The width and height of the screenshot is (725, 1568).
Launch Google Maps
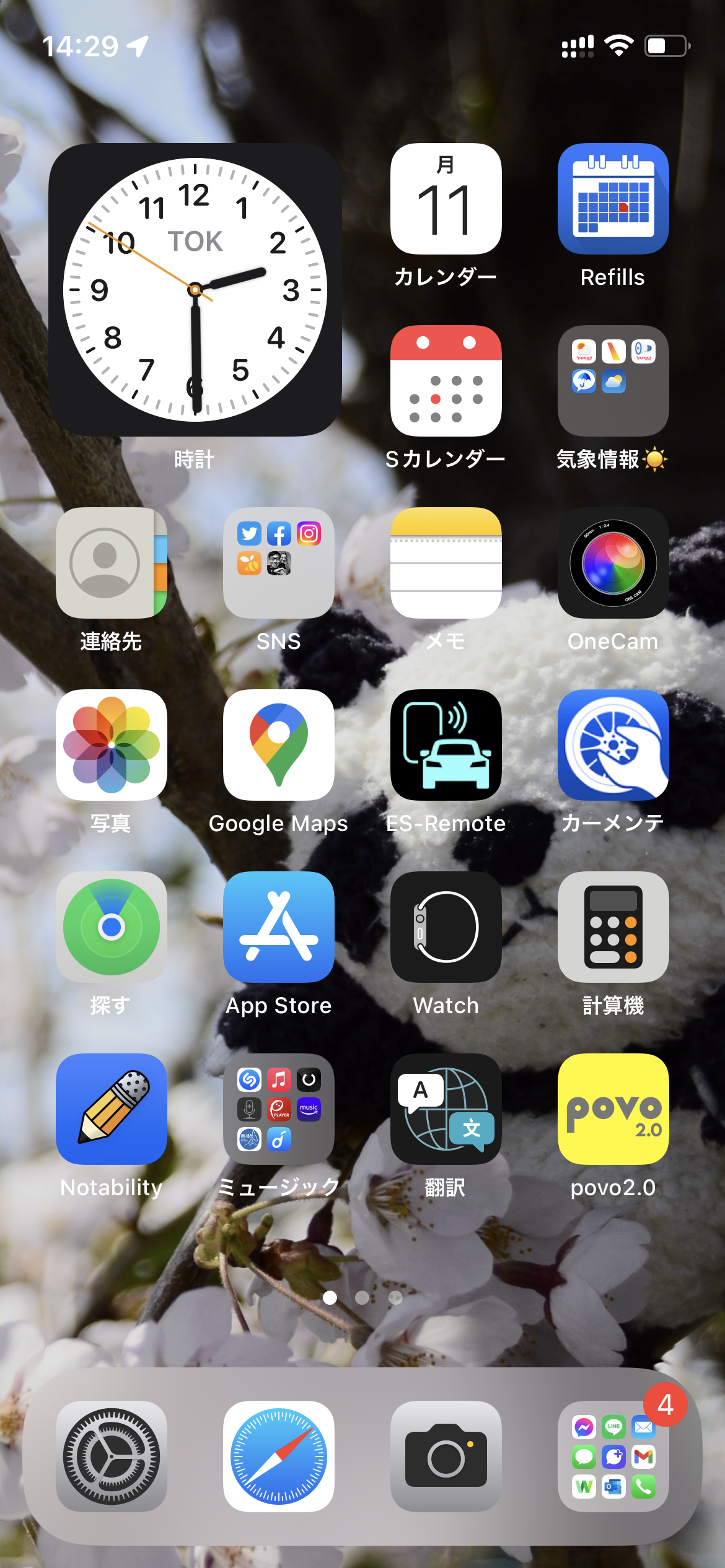pyautogui.click(x=279, y=745)
